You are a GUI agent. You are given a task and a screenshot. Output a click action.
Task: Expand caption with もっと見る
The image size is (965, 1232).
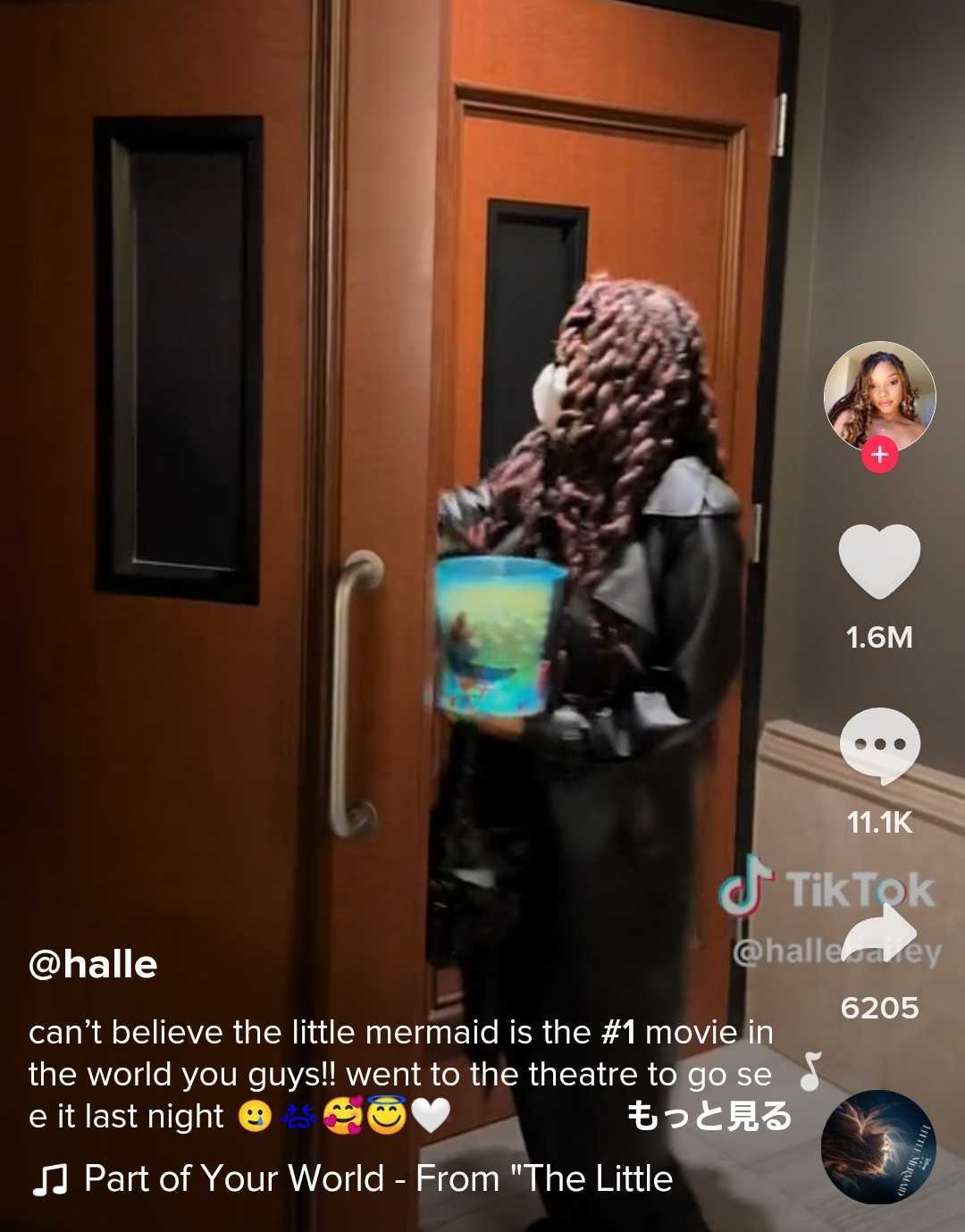709,1115
